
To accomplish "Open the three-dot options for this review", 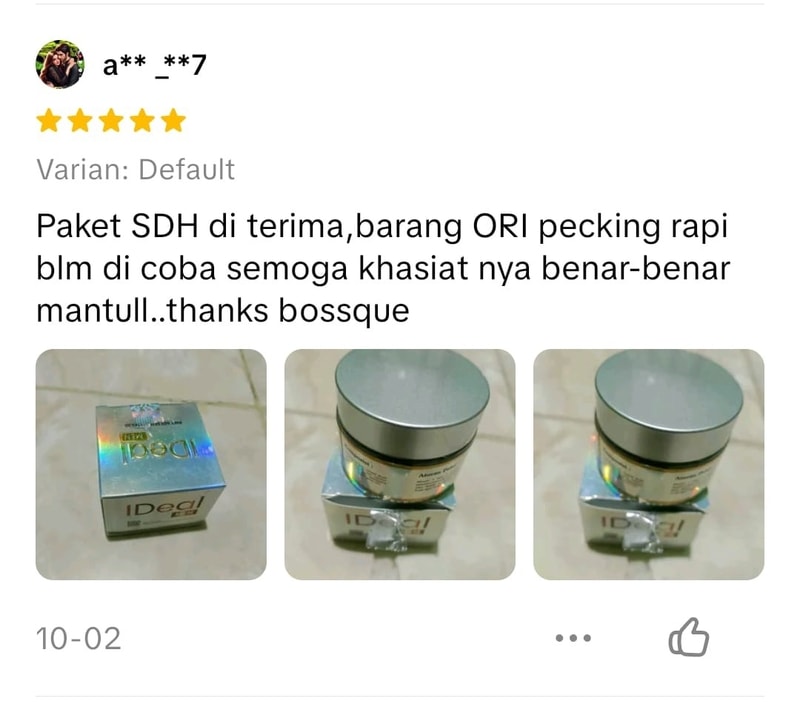I will (573, 637).
